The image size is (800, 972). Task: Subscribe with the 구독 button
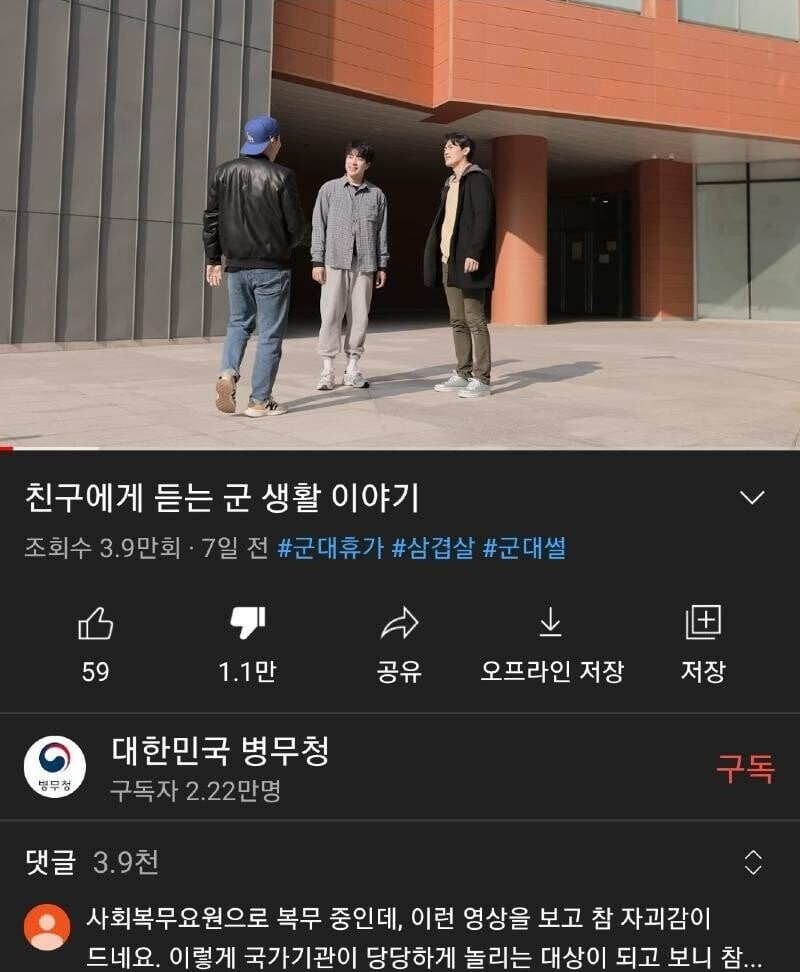click(x=745, y=768)
